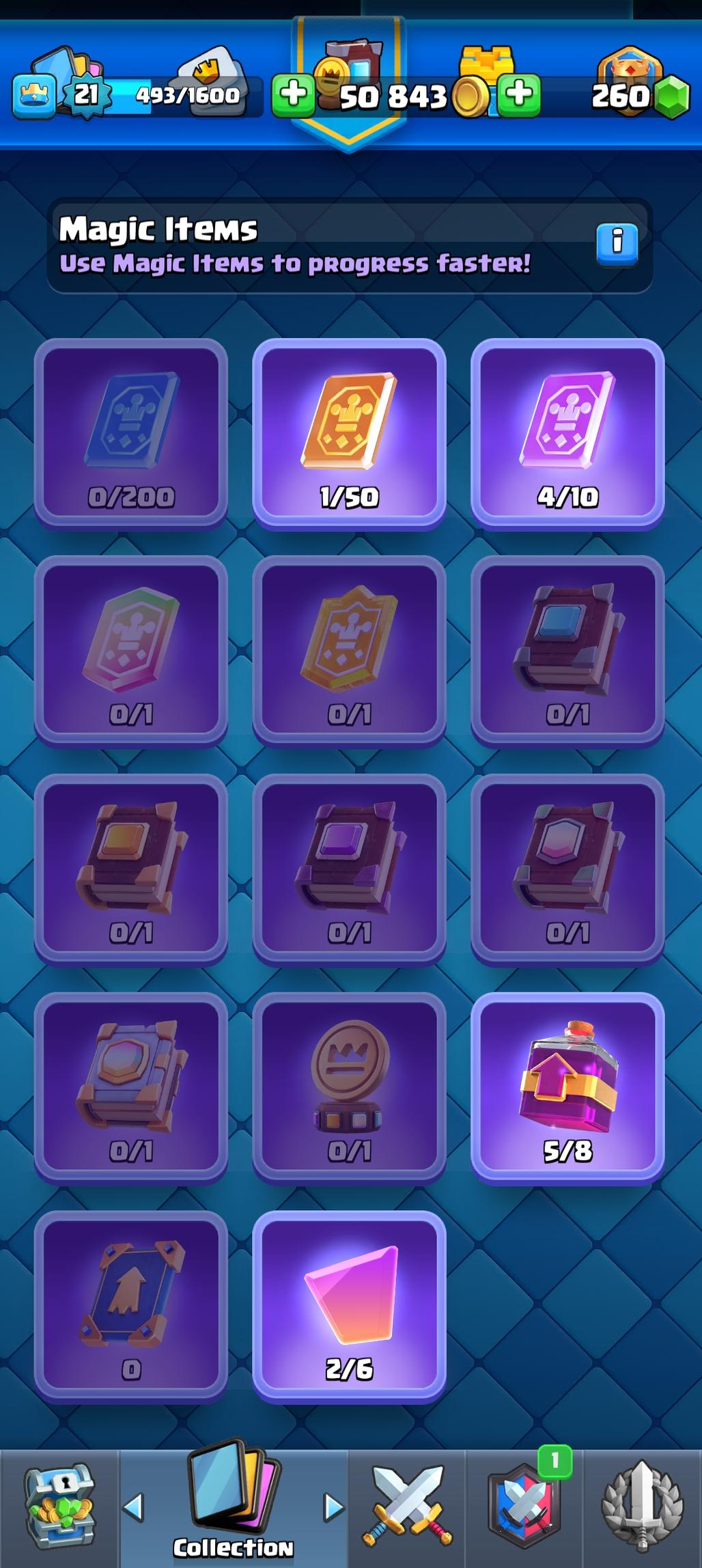Image resolution: width=702 pixels, height=1568 pixels.
Task: Tap the left arrow next to Collection
Action: pyautogui.click(x=134, y=1507)
